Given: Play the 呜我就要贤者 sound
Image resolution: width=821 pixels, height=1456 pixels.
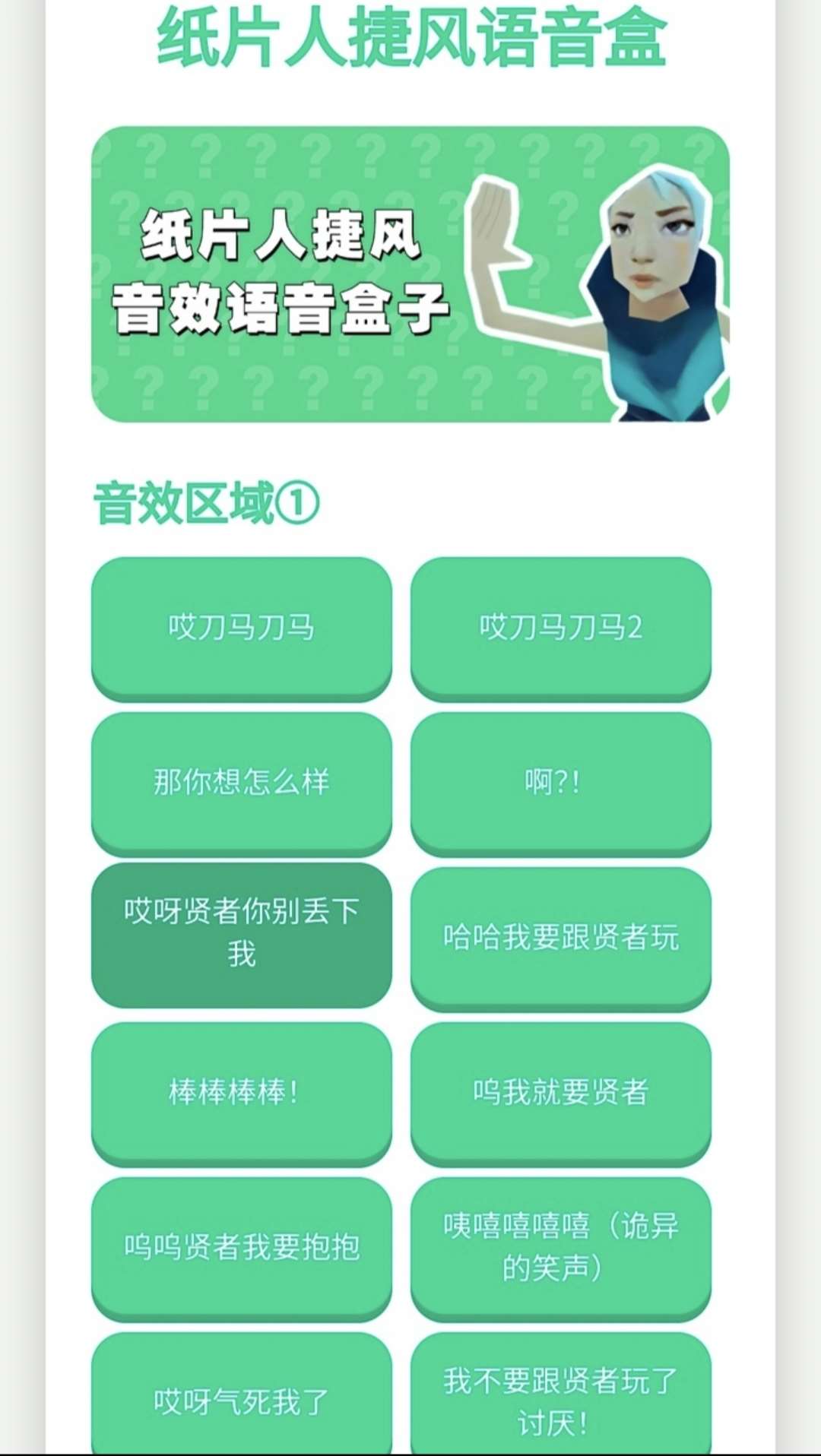Looking at the screenshot, I should click(560, 1092).
